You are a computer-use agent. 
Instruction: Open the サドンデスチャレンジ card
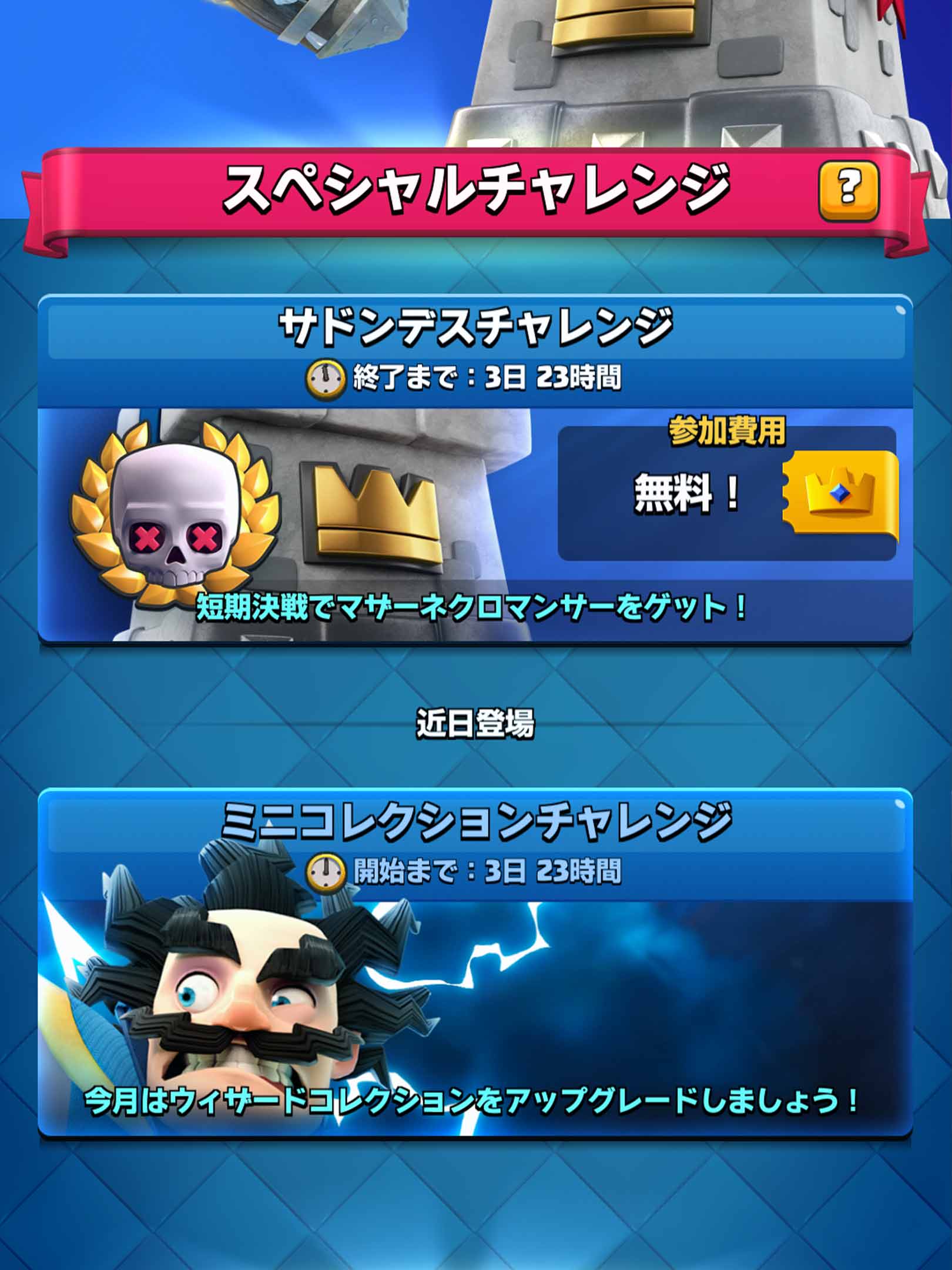475,470
